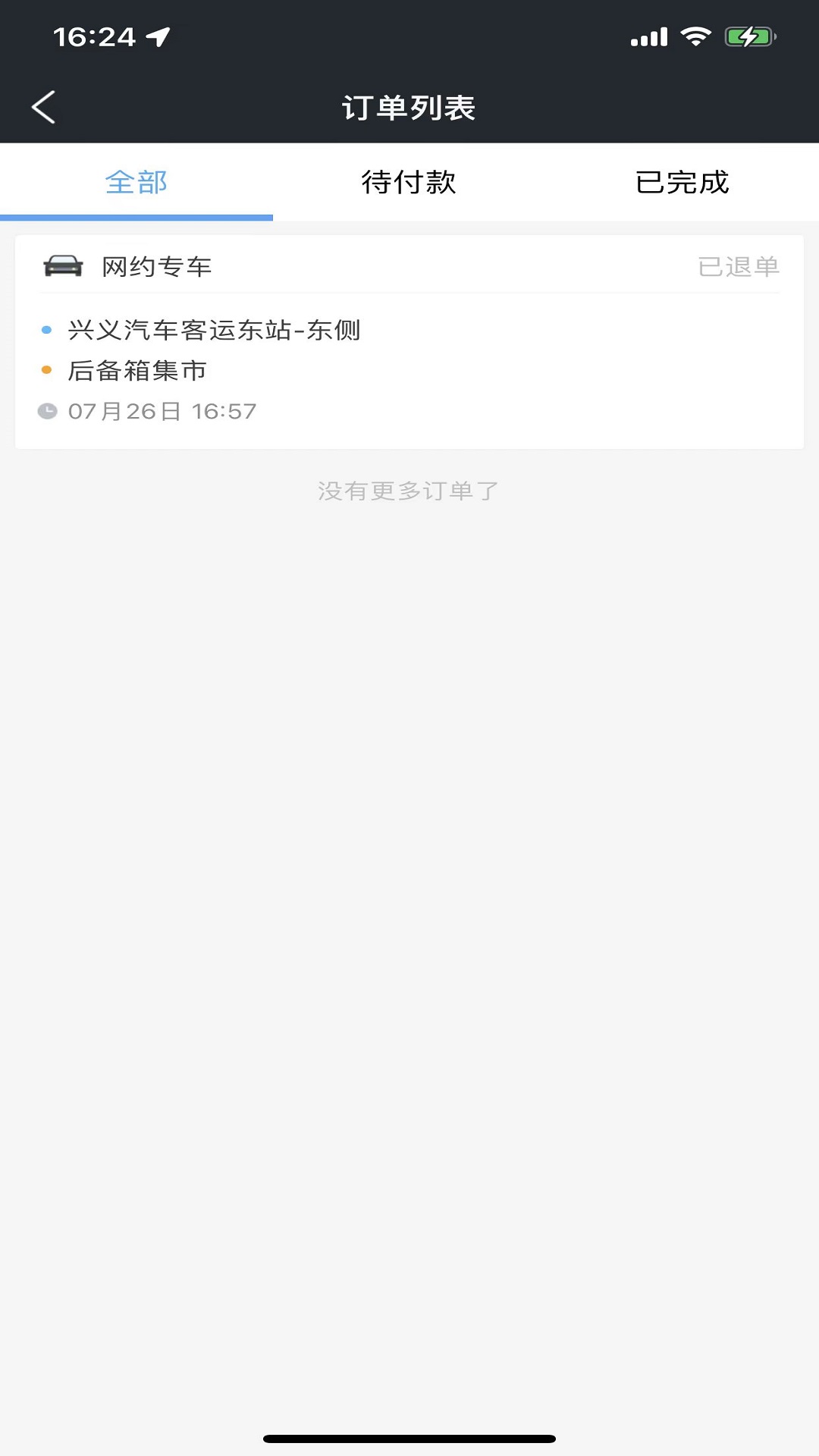Tap the Wi-Fi icon in the status bar

coord(695,34)
